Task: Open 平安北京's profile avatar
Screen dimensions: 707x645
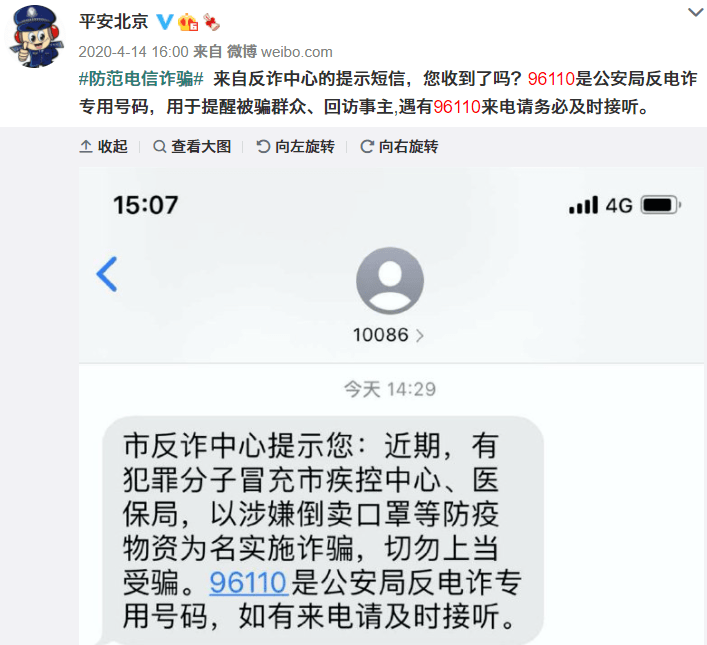Action: [x=37, y=37]
